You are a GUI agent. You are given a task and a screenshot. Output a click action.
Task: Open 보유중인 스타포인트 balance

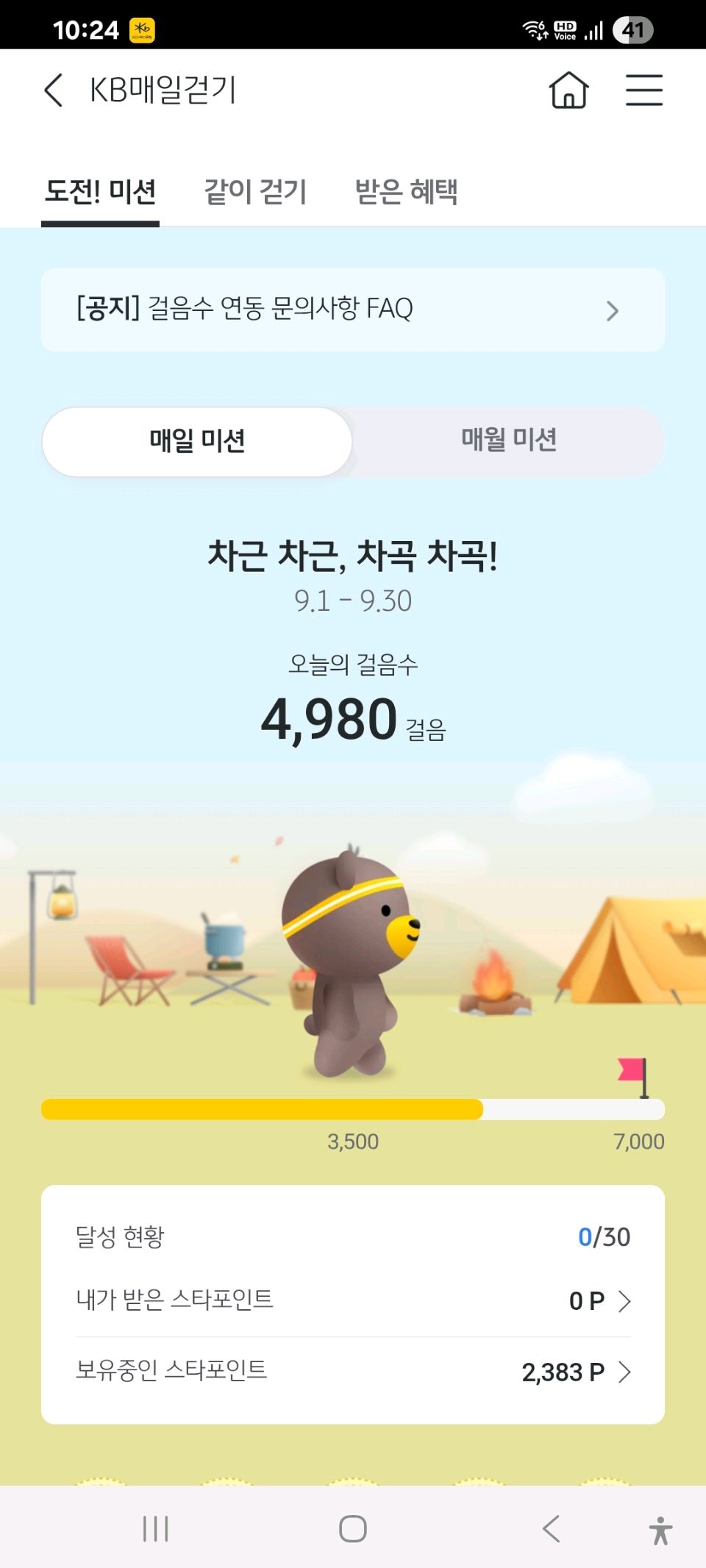pos(576,1372)
